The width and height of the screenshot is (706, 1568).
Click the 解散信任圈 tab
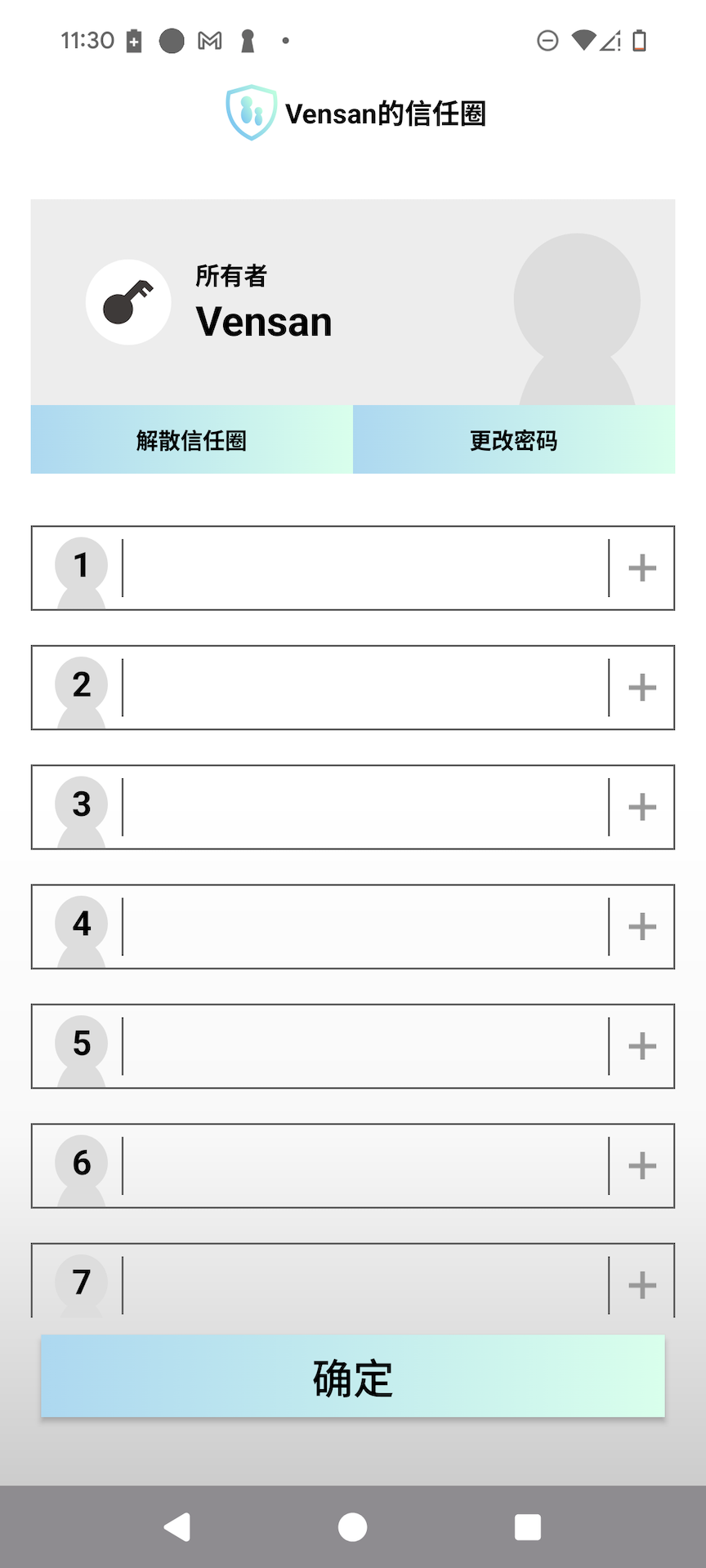coord(191,439)
